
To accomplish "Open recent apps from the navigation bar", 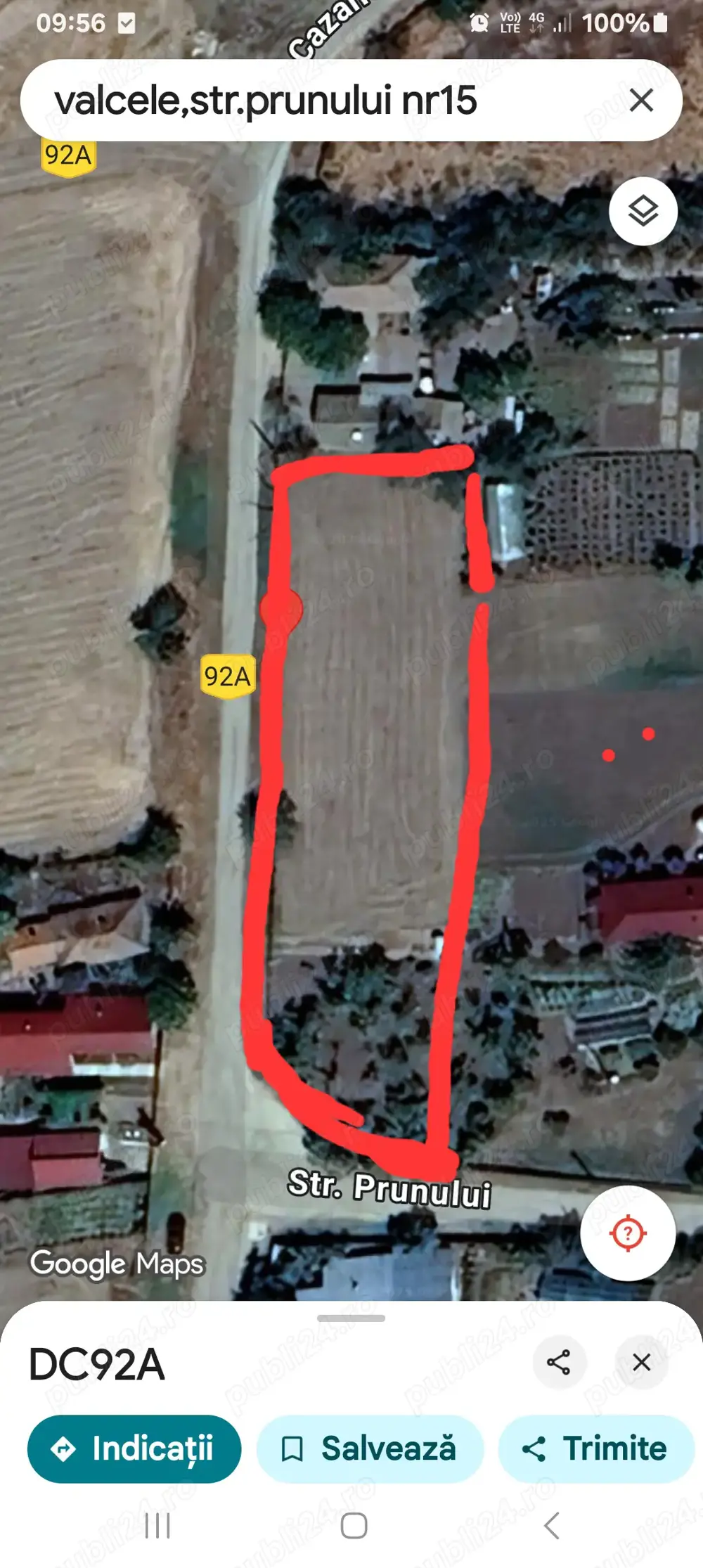I will pyautogui.click(x=157, y=1526).
